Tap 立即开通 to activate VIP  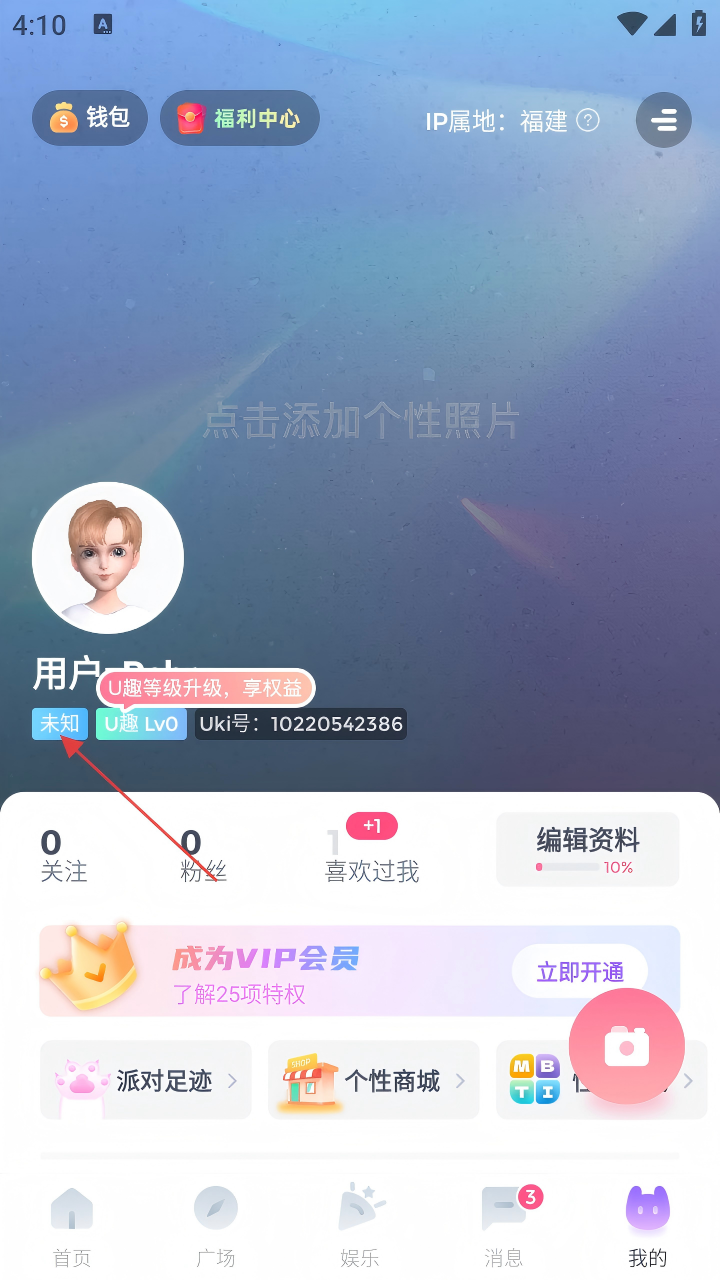[580, 971]
